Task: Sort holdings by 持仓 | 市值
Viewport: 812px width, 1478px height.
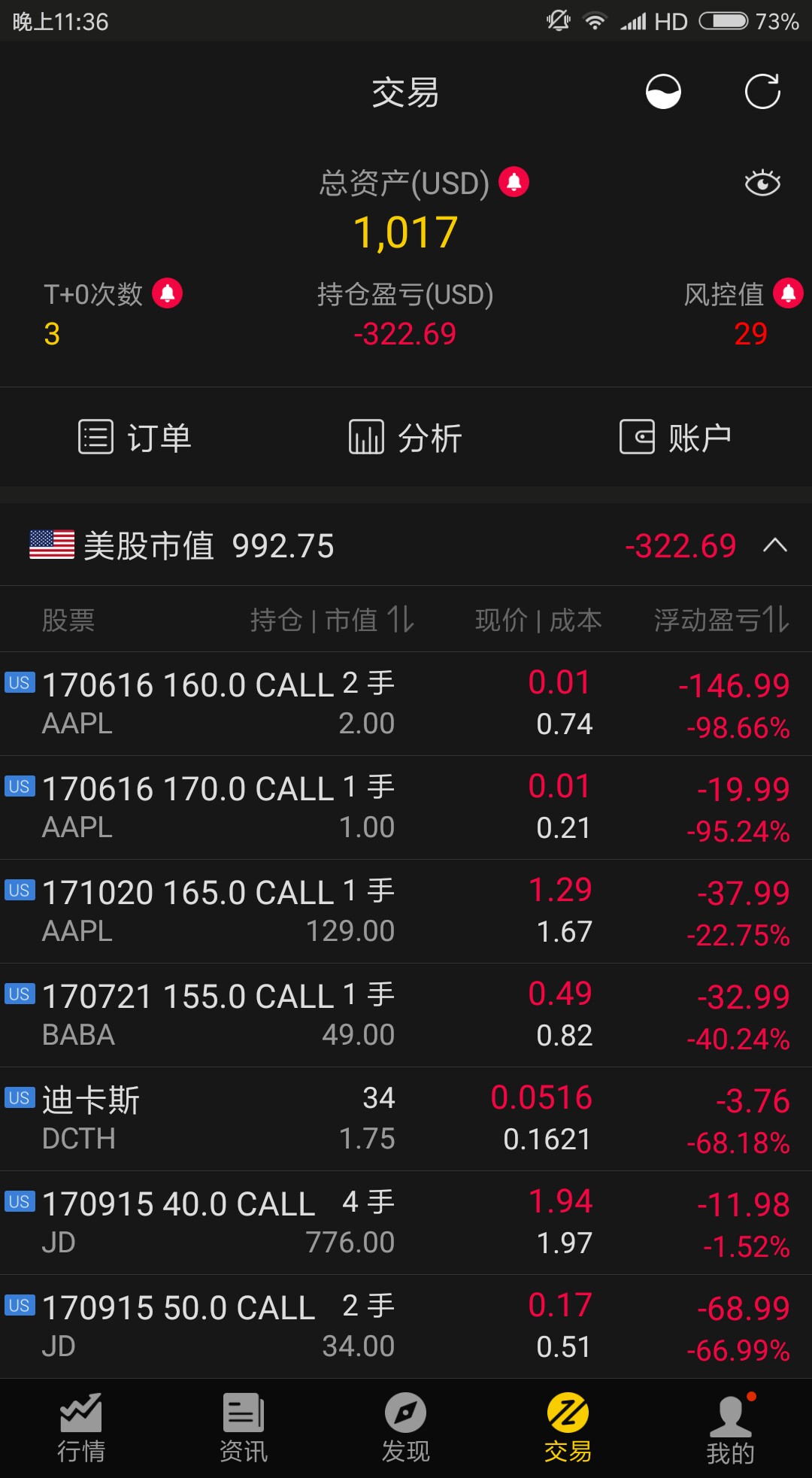Action: (332, 620)
